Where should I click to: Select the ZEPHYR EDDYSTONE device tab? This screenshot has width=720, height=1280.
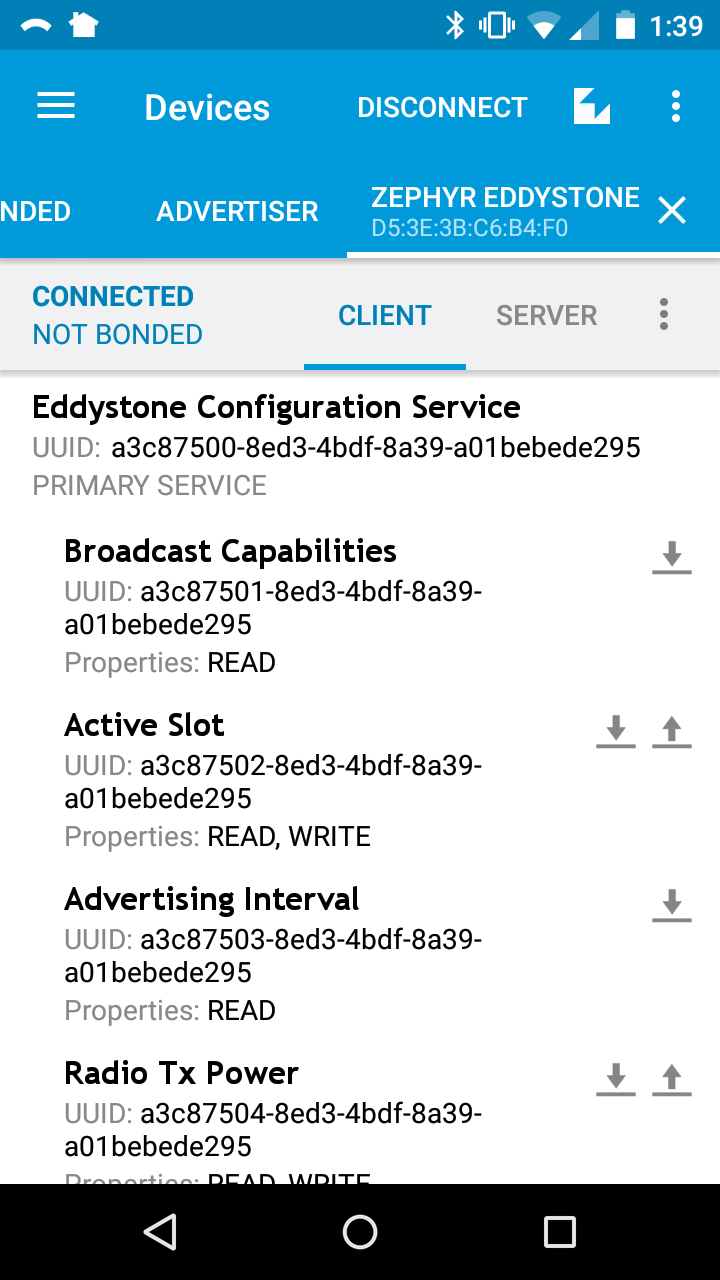(x=505, y=208)
